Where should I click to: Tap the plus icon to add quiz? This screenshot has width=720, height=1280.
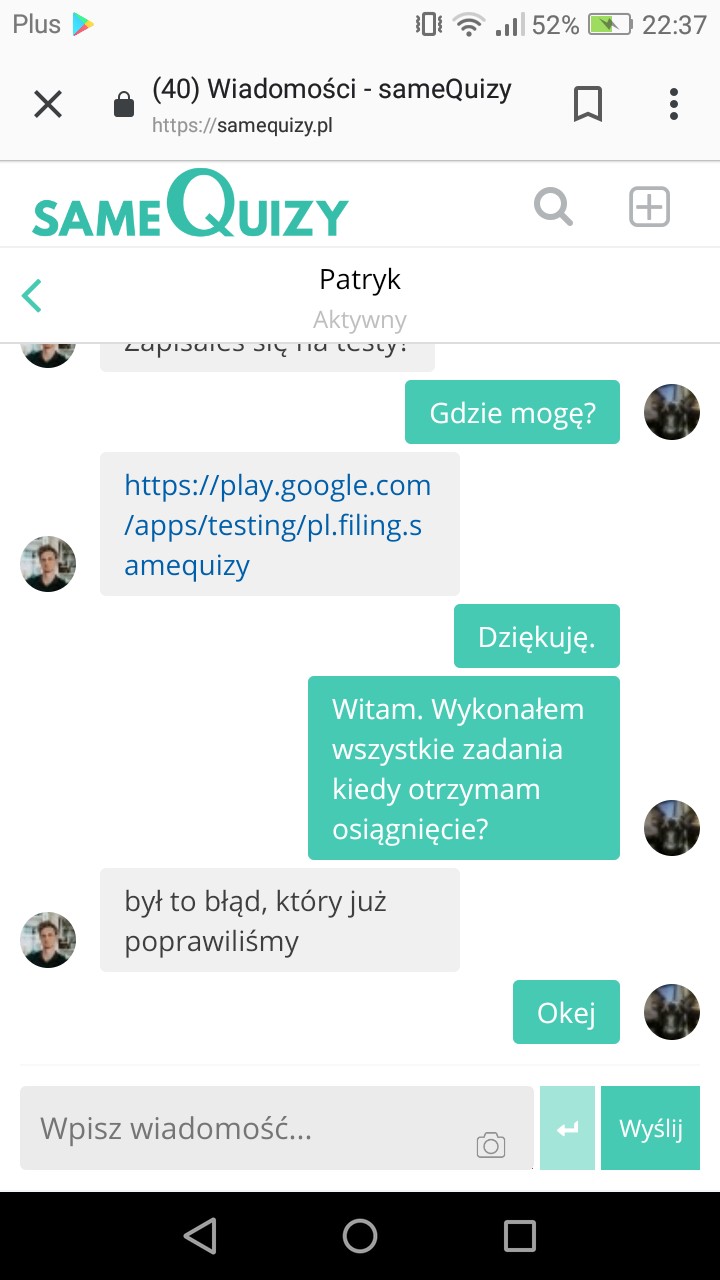(649, 207)
